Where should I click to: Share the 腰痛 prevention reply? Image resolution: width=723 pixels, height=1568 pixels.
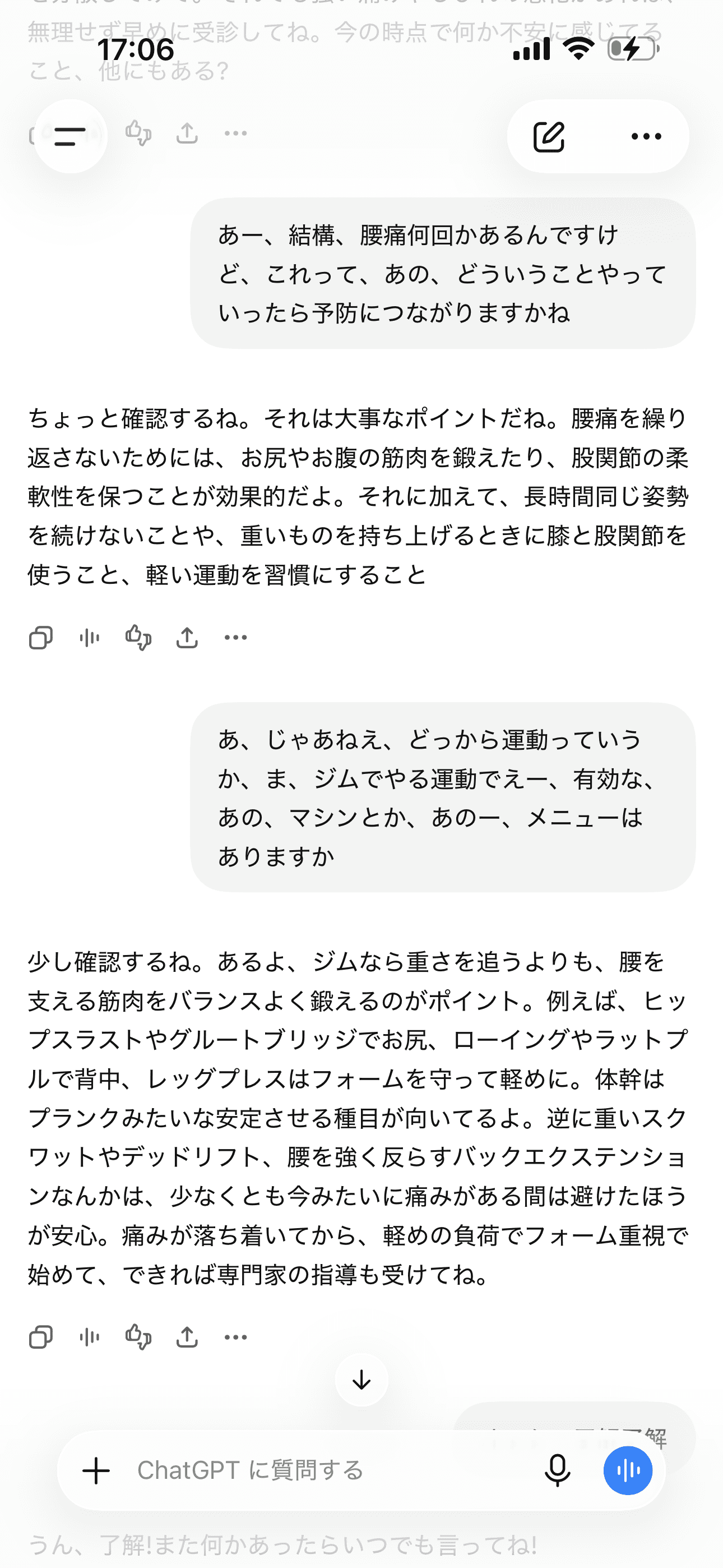coord(187,637)
